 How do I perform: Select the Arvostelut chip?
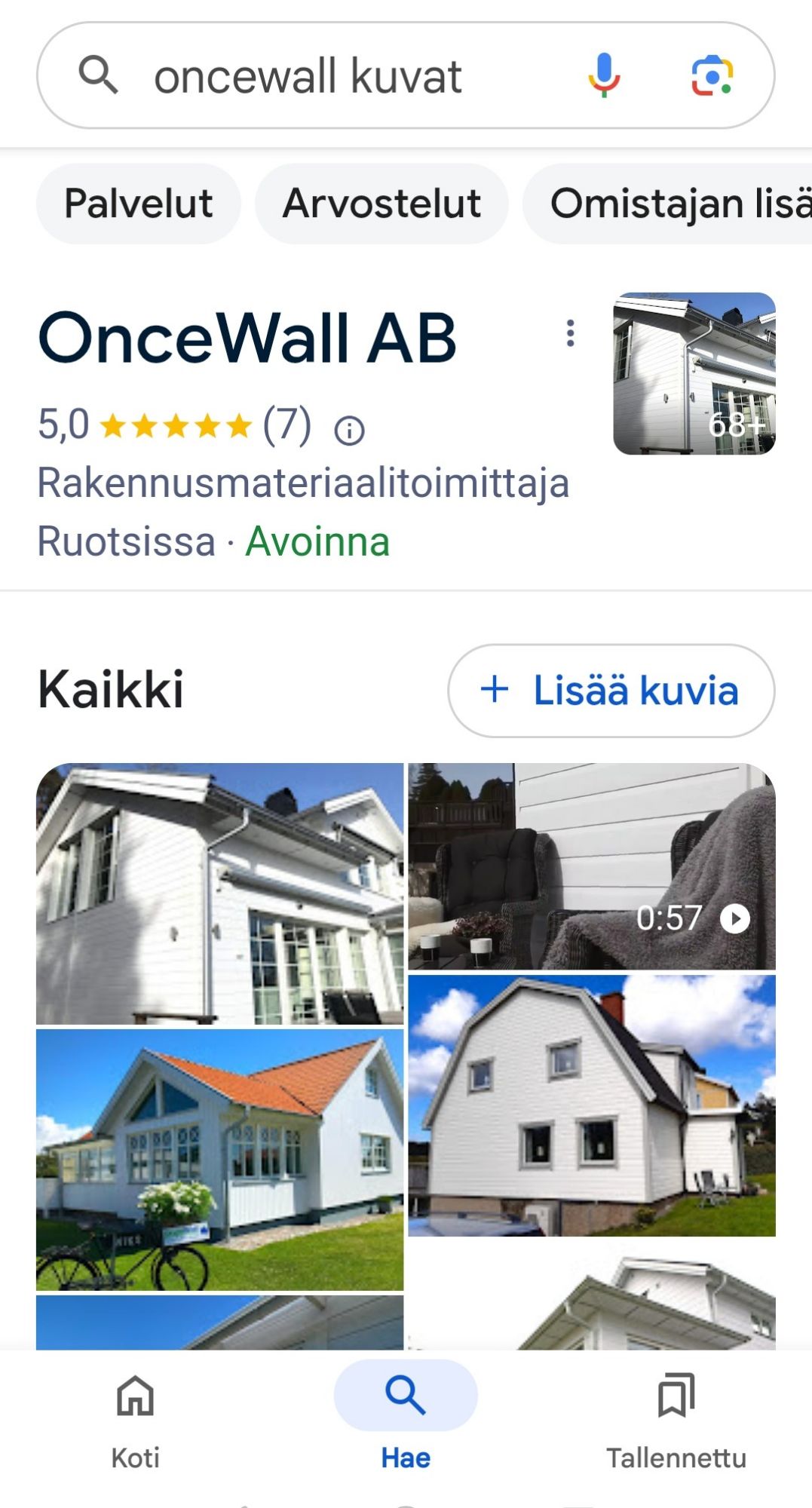point(381,204)
